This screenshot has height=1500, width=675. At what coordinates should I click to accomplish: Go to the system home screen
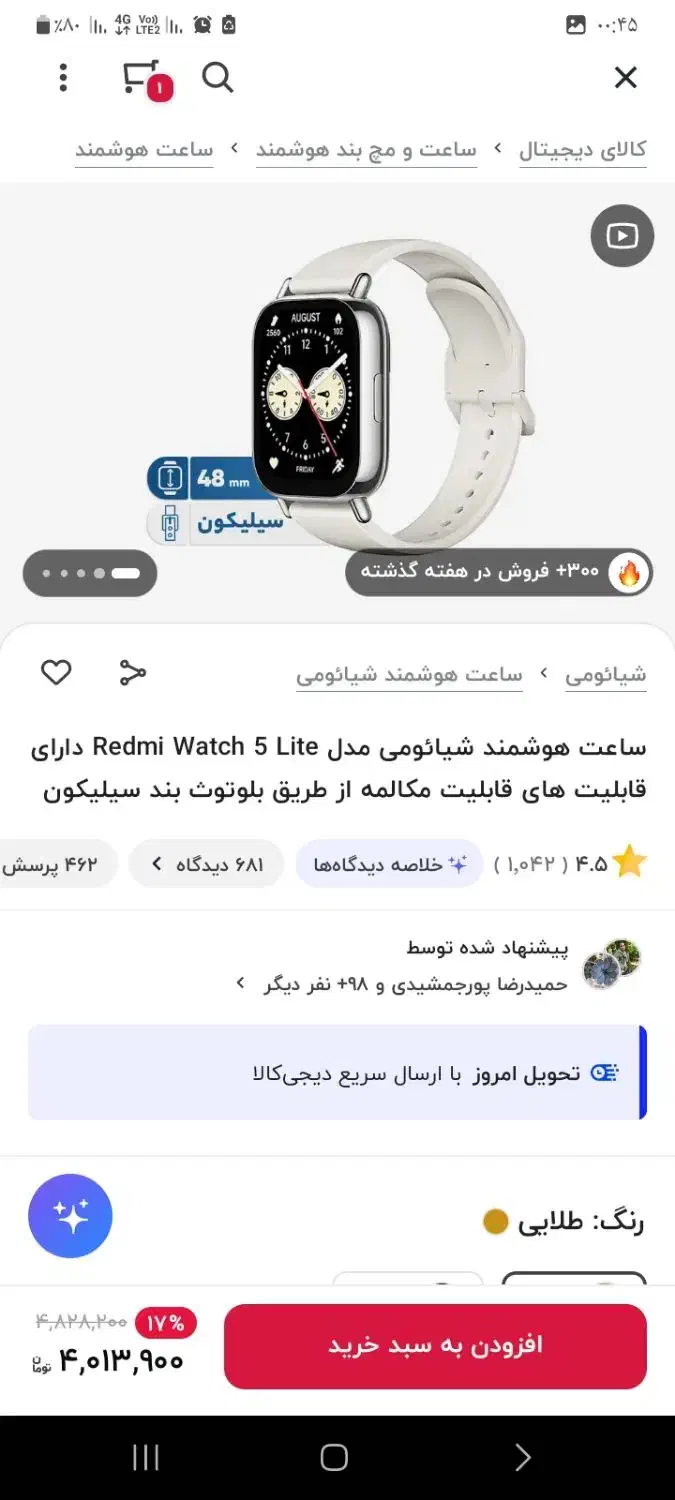(334, 1458)
